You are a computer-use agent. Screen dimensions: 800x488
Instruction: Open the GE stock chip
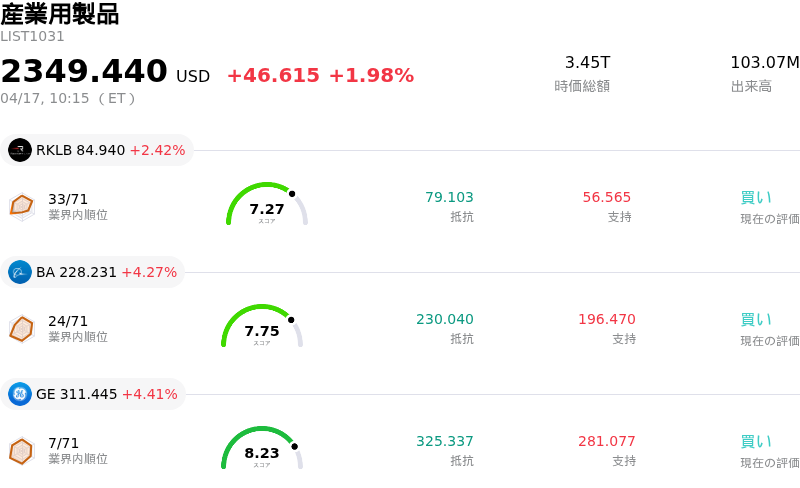pos(93,394)
